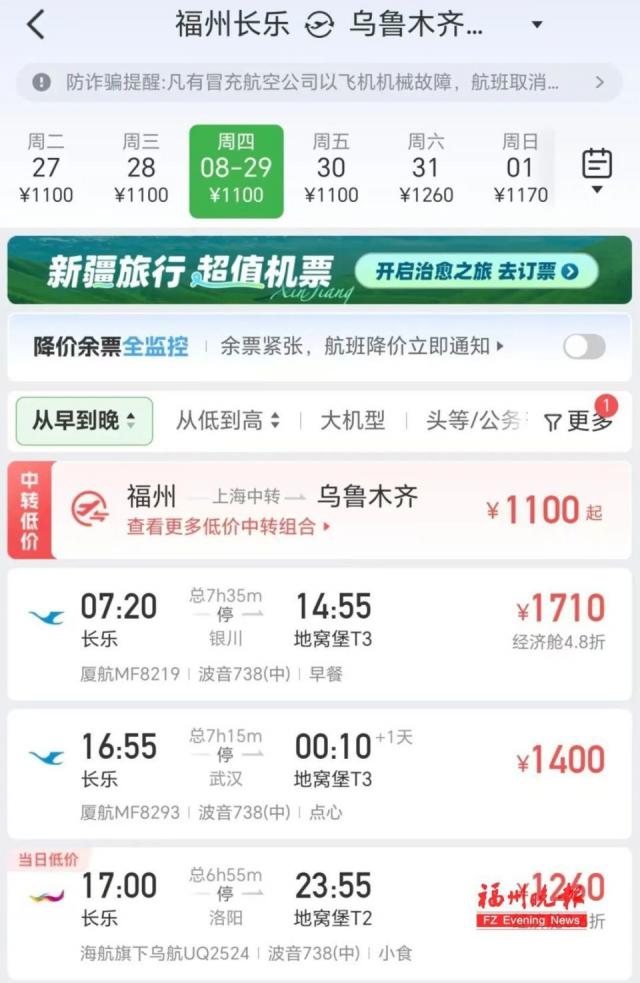Sort flights by price 从低到高
This screenshot has width=640, height=983.
[x=228, y=421]
